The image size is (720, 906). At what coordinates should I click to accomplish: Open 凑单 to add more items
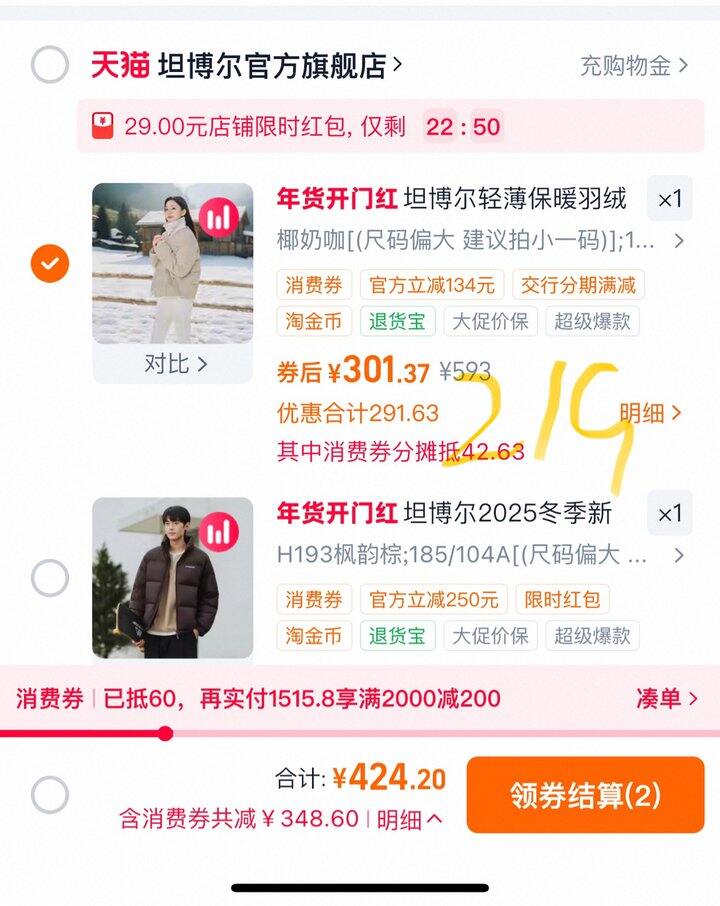666,698
